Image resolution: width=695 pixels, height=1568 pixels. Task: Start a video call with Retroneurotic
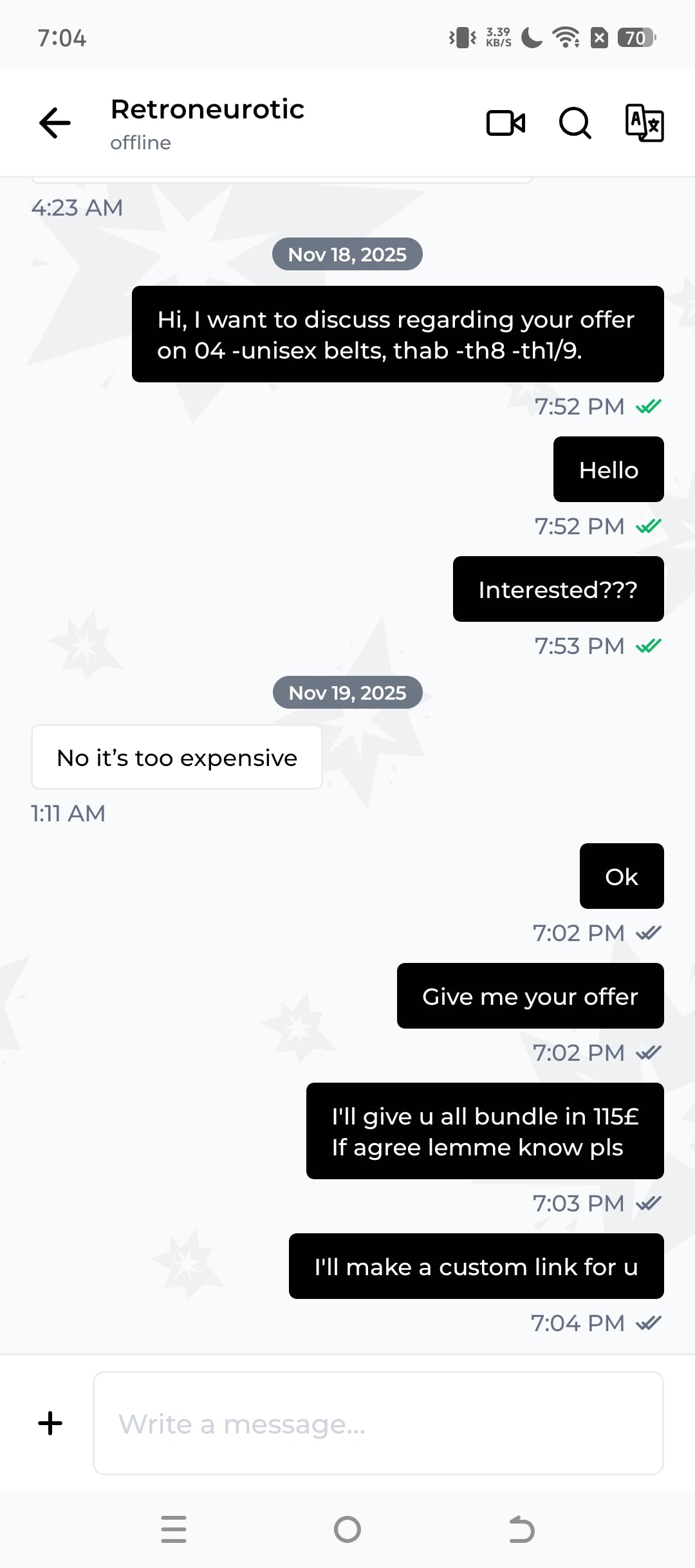[506, 123]
